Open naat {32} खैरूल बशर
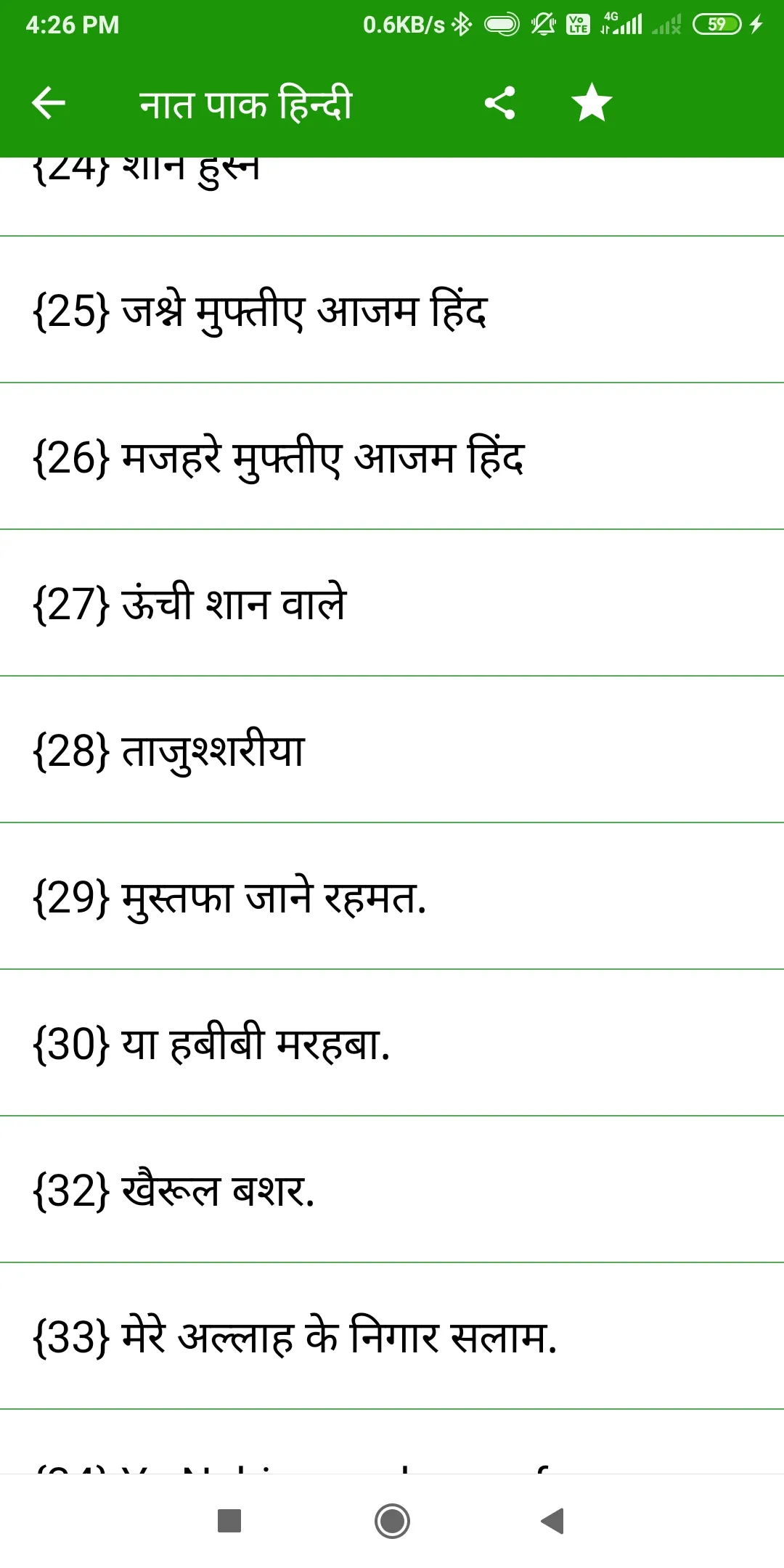The height and width of the screenshot is (1568, 784). tap(392, 1191)
